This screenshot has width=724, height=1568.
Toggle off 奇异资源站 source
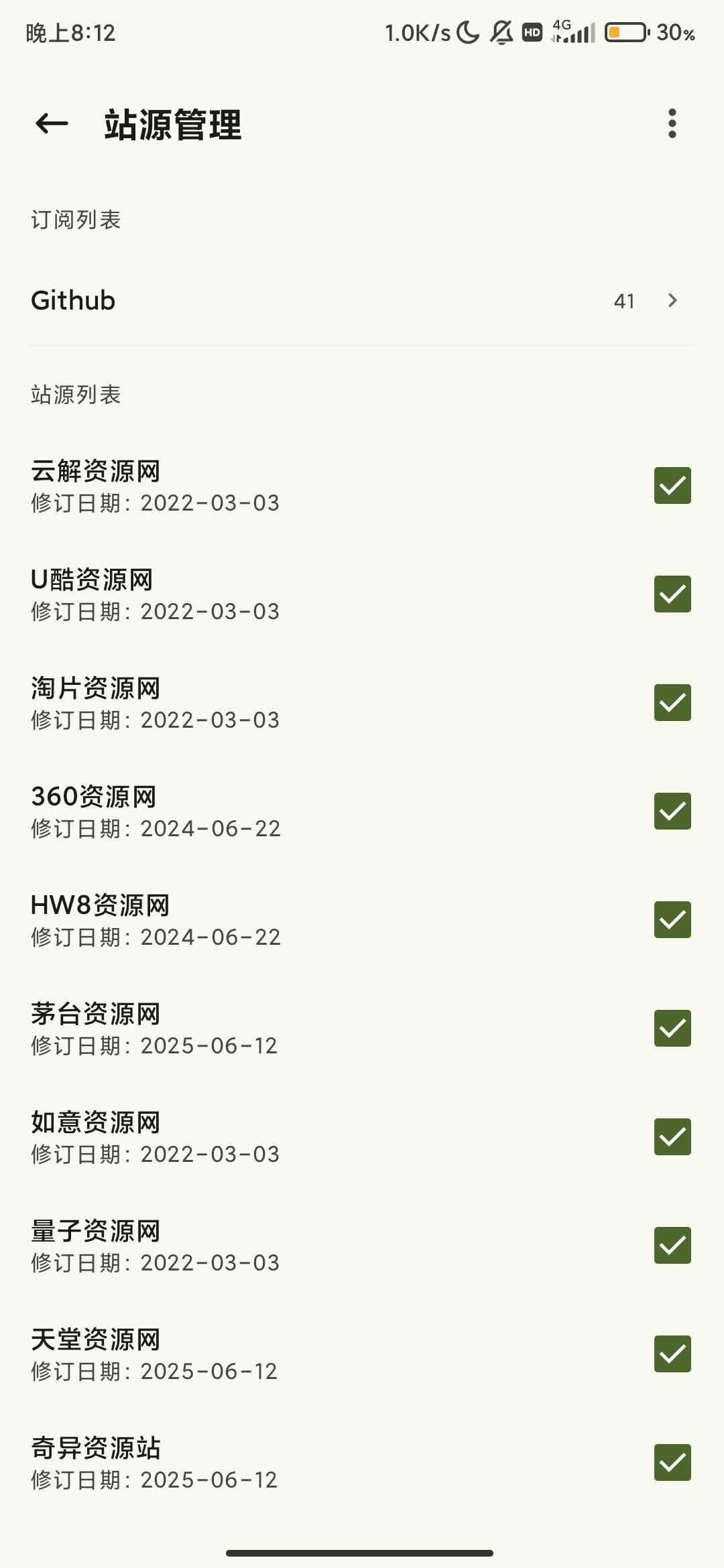(x=672, y=1463)
